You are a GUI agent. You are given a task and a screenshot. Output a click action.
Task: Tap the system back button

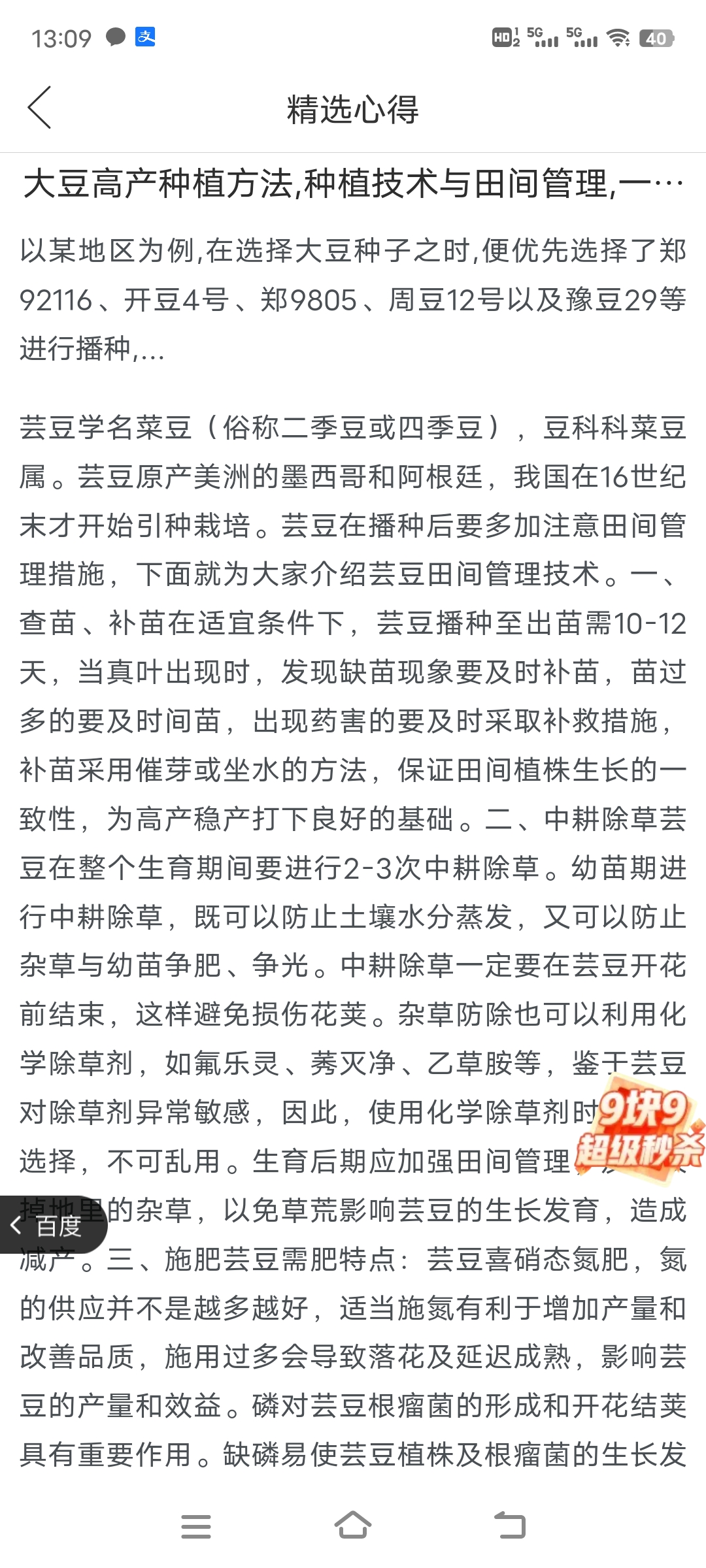point(510,1526)
